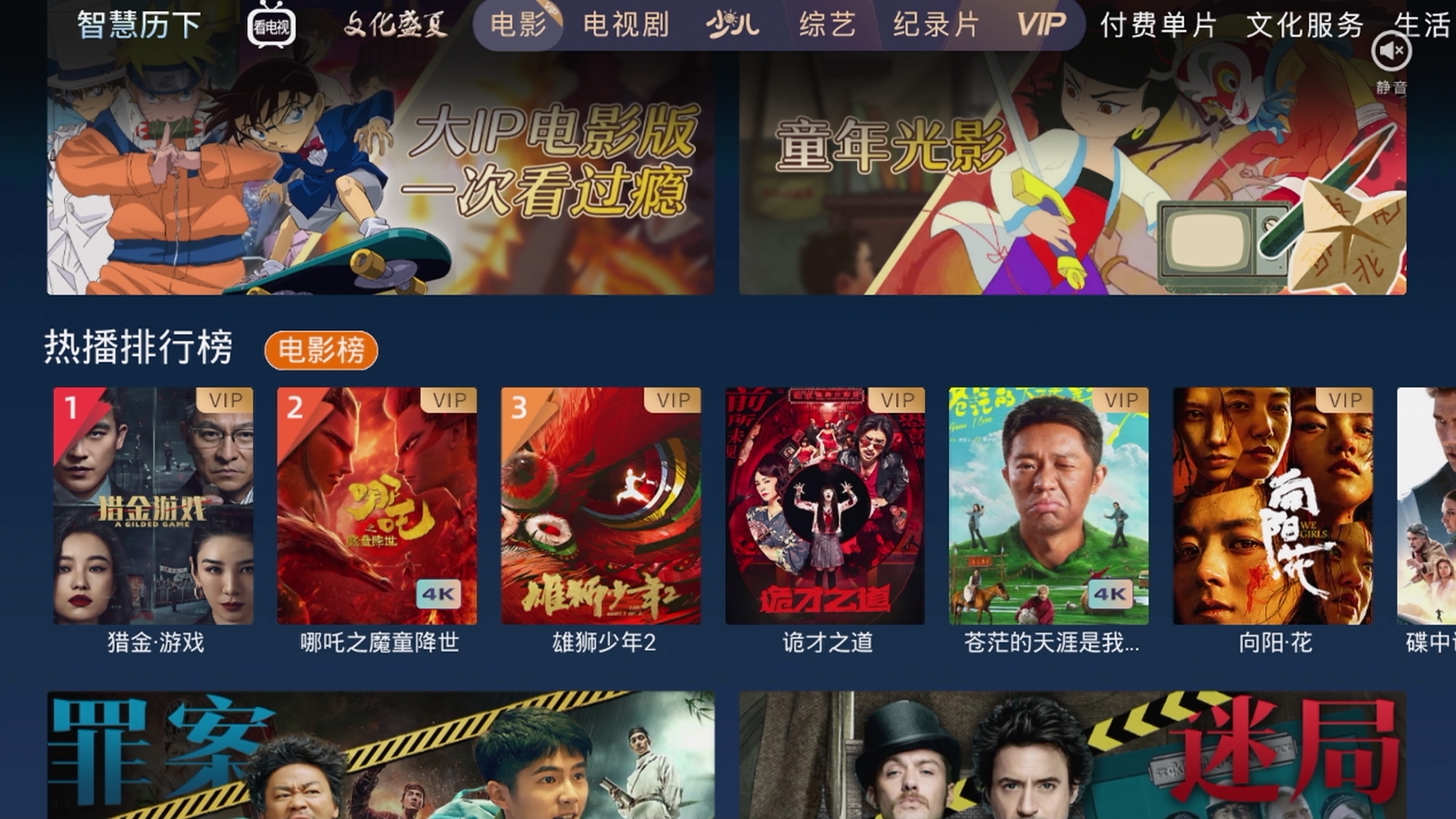Viewport: 1456px width, 819px height.
Task: Open the movie 哪吒之魔童降世
Action: (377, 506)
